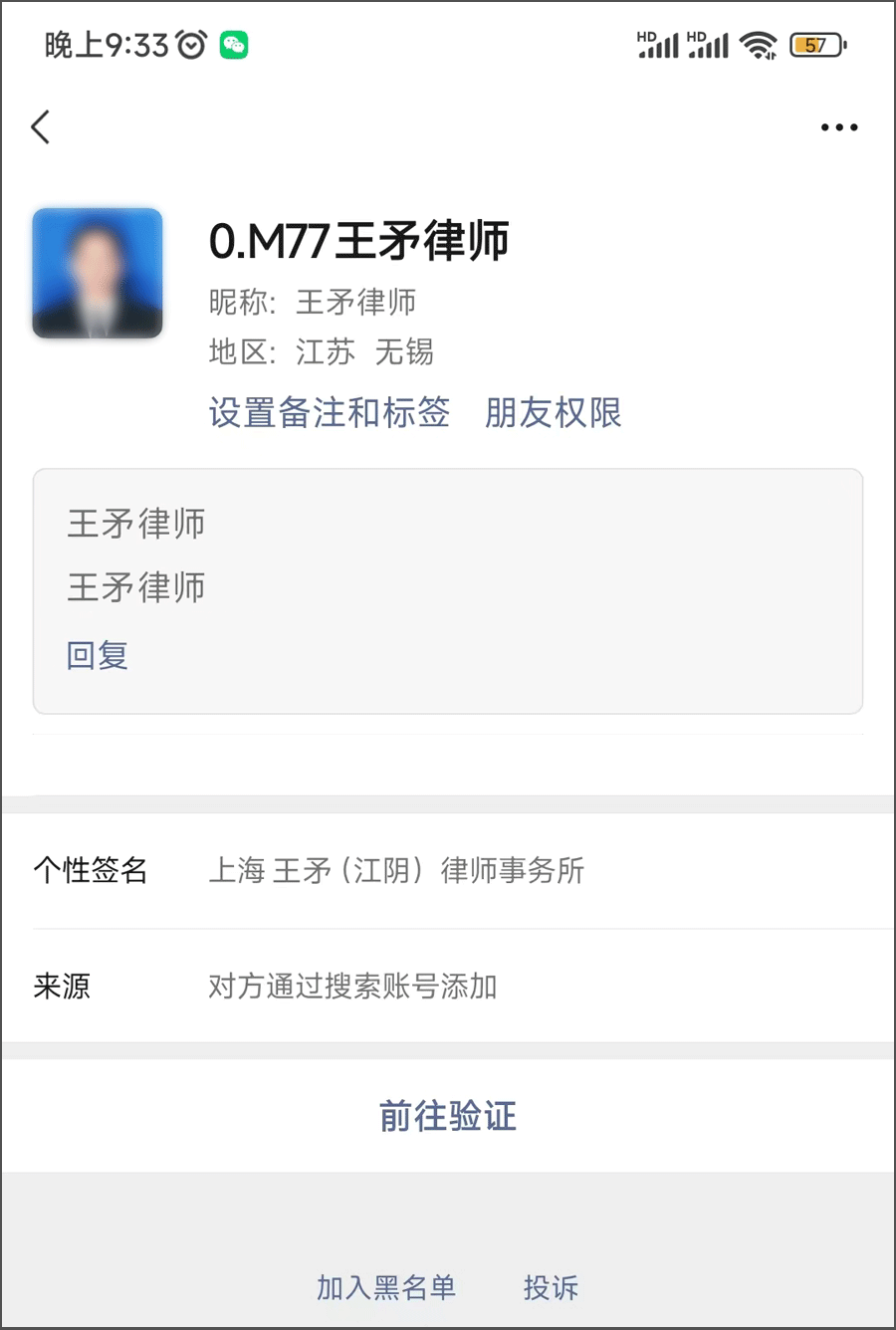Open the three-dot overflow menu

[838, 127]
